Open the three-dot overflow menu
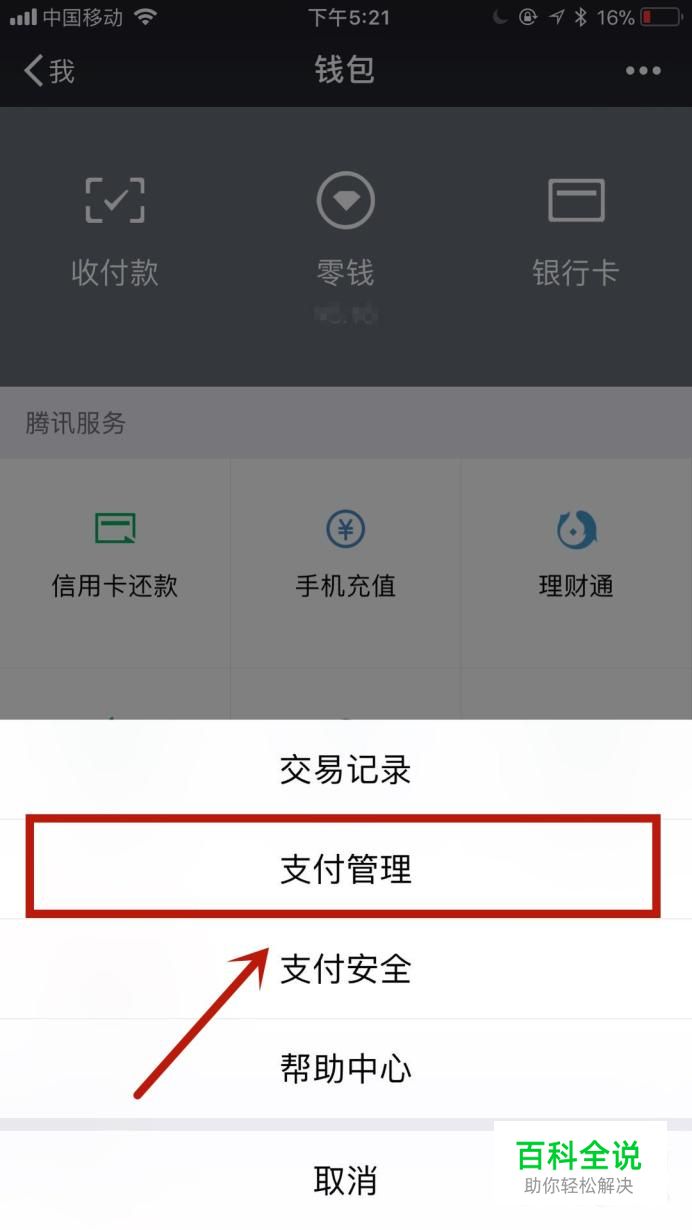Image resolution: width=692 pixels, height=1230 pixels. [x=643, y=71]
